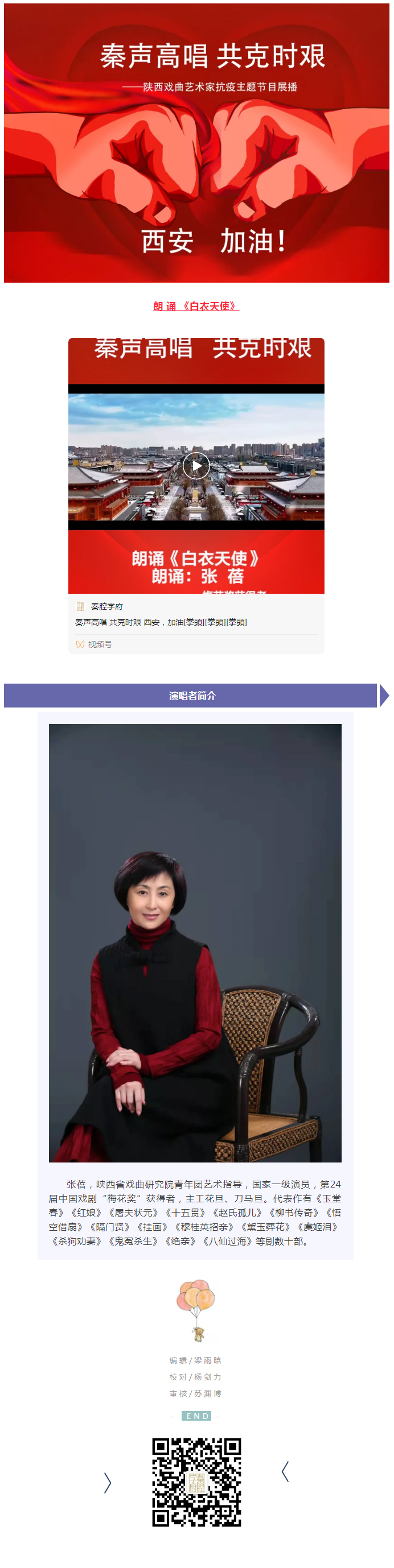Open the 秦腔学府 channel account
The width and height of the screenshot is (394, 1568).
click(106, 606)
